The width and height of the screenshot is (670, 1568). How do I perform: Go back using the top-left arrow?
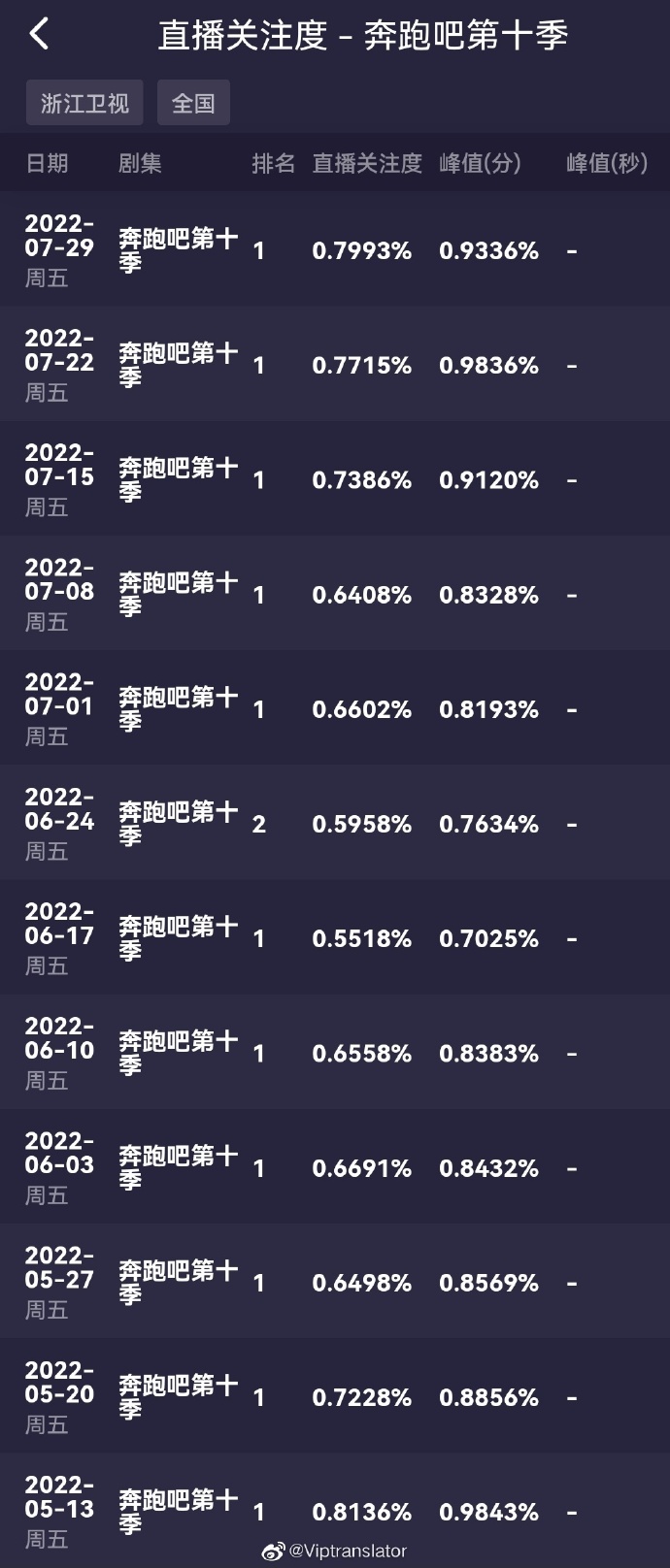(x=39, y=35)
